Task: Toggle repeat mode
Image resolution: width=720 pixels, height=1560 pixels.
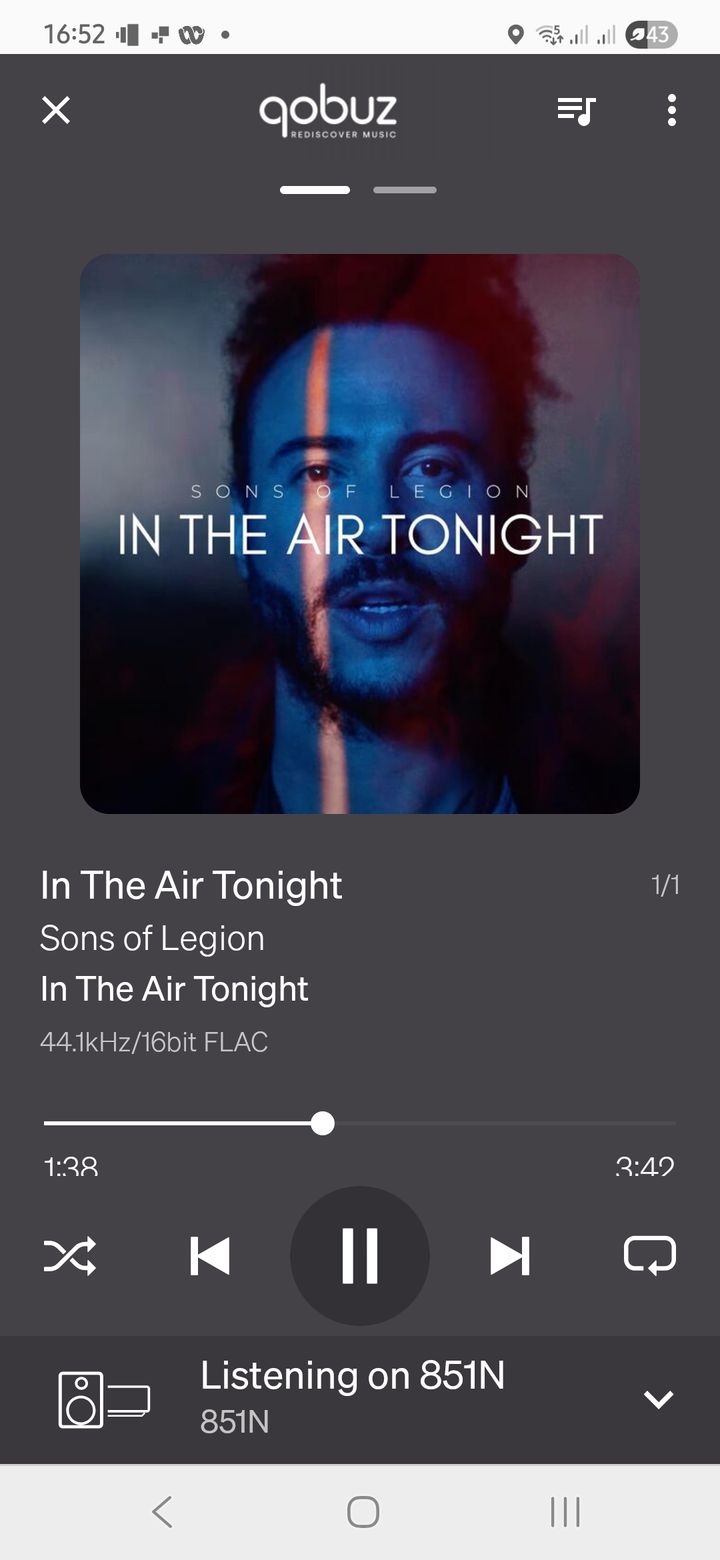Action: coord(650,1256)
